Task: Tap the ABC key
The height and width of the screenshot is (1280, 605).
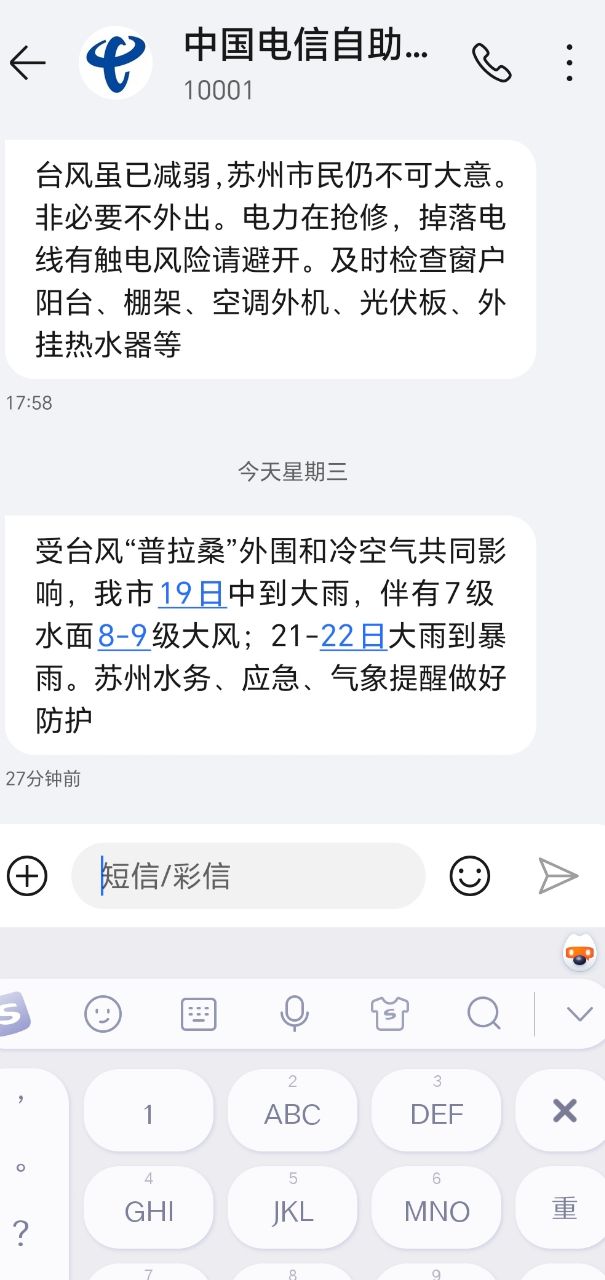Action: pyautogui.click(x=292, y=1112)
